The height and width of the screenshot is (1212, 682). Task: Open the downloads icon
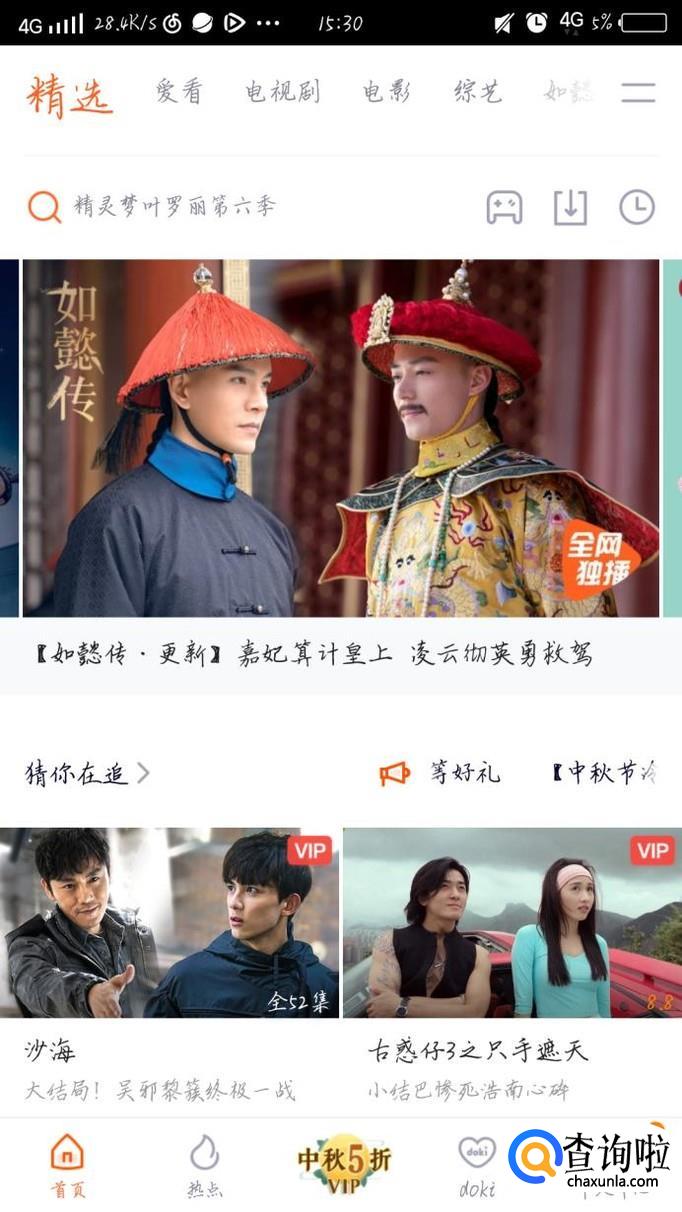click(570, 208)
